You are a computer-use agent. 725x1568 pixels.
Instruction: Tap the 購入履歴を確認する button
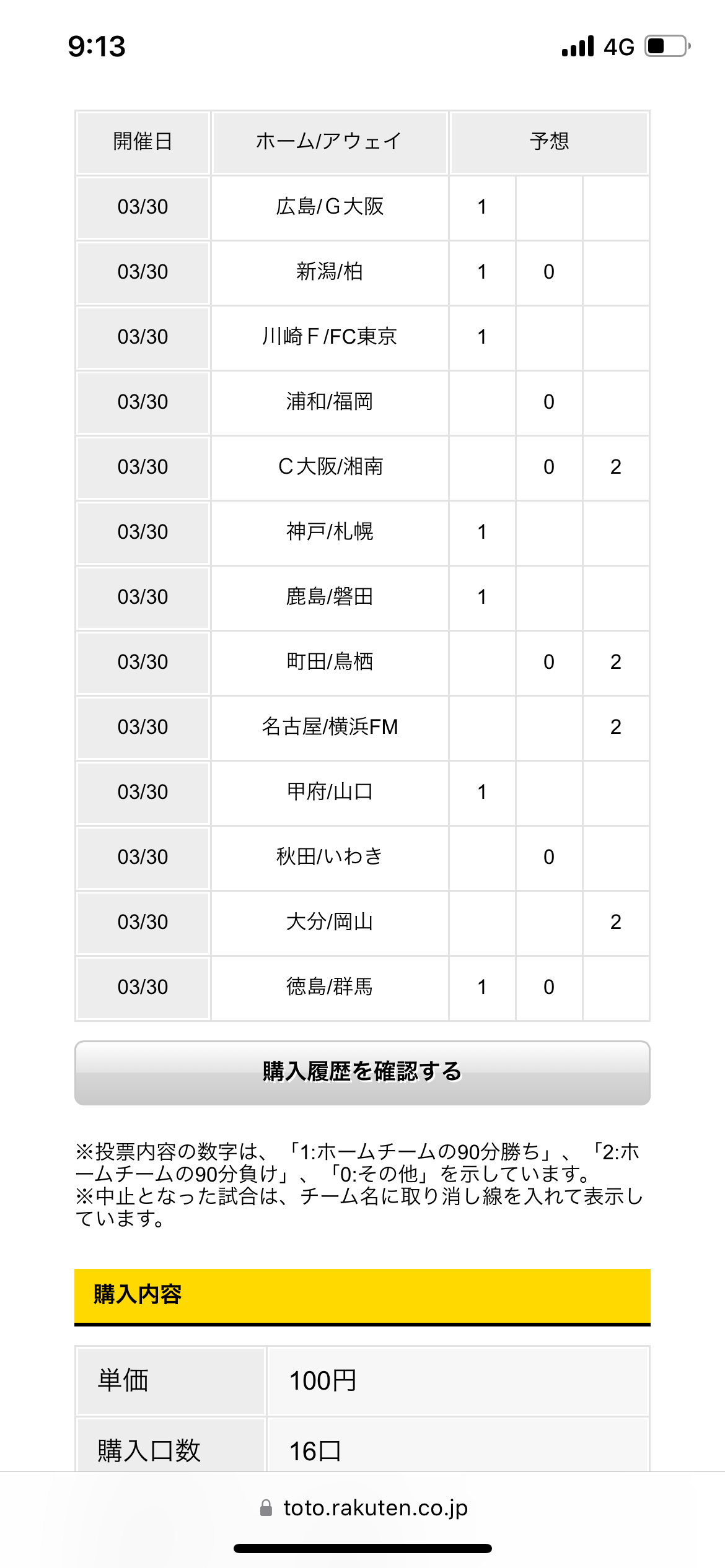pyautogui.click(x=362, y=1073)
